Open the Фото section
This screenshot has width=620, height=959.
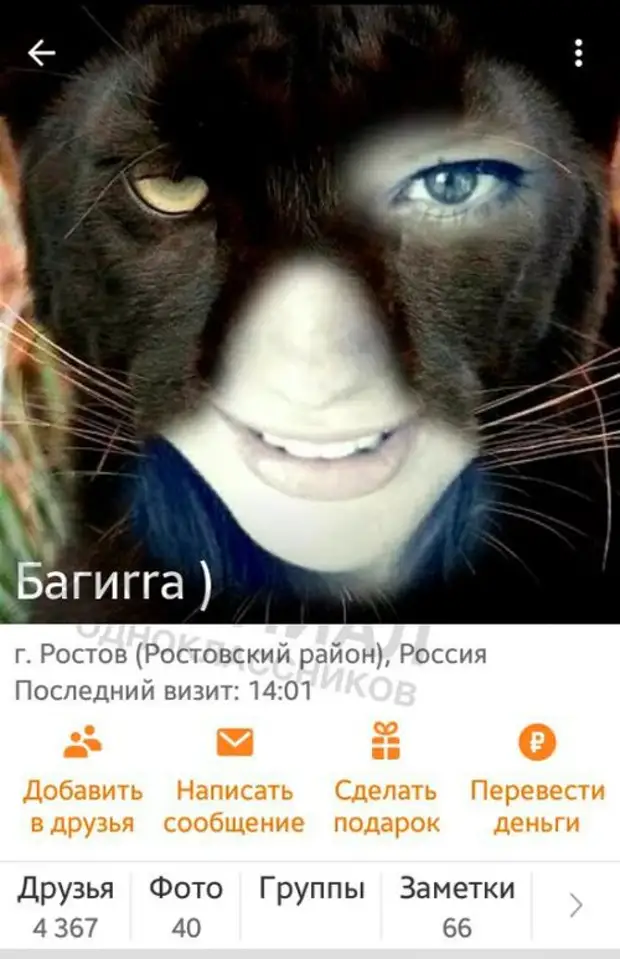tap(186, 906)
